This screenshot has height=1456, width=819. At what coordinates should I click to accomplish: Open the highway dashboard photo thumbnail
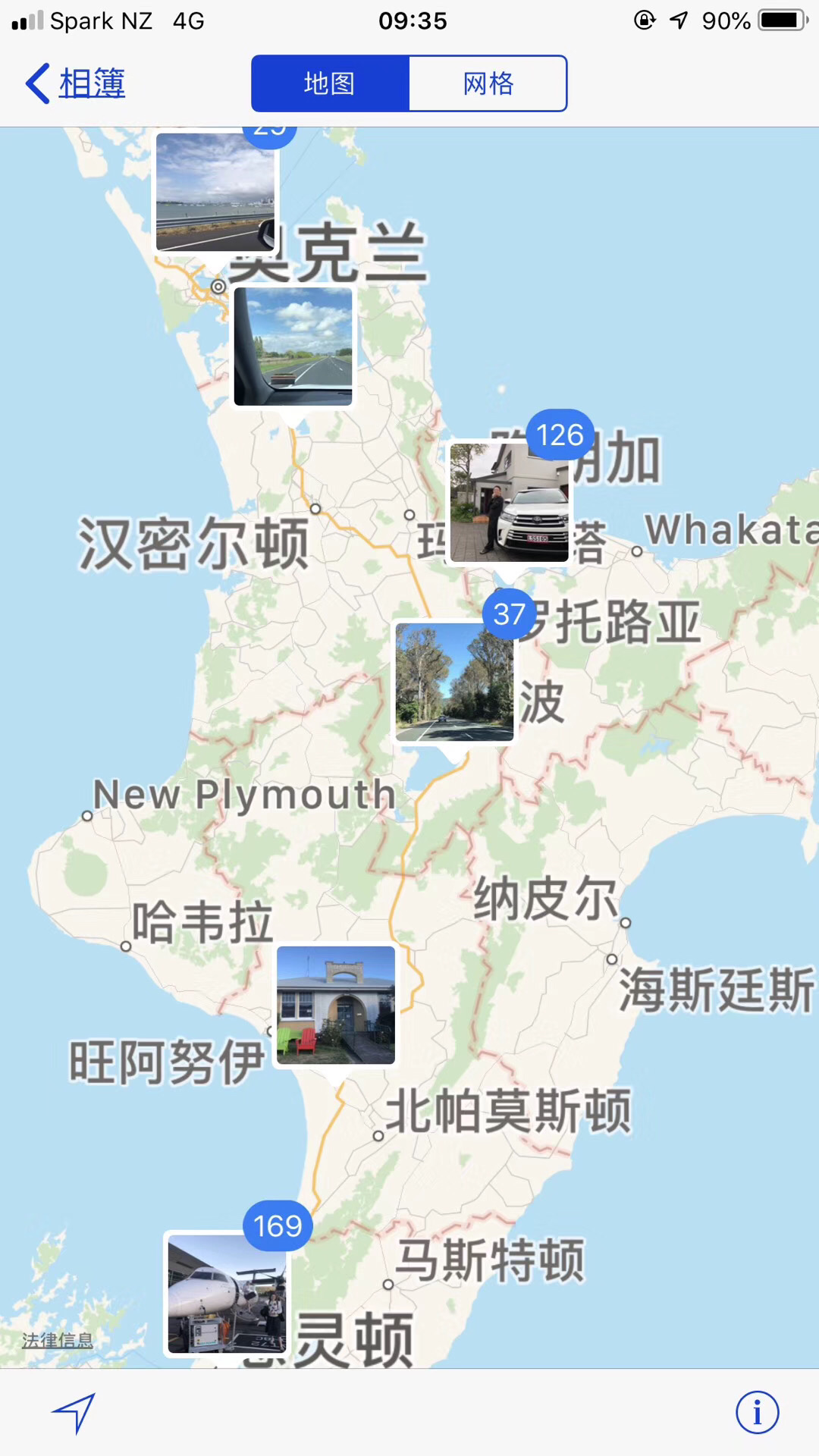coord(293,347)
